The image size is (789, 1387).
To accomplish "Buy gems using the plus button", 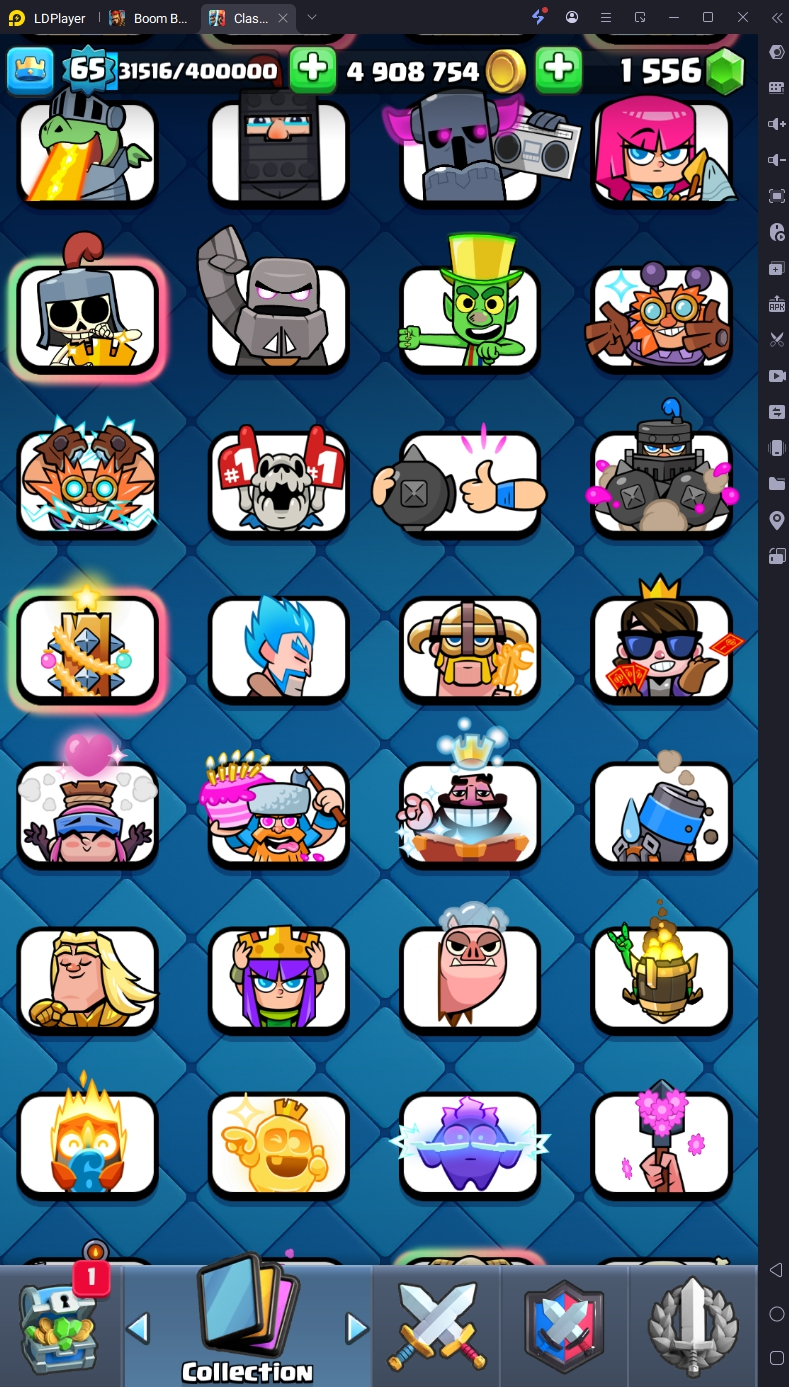I will (x=559, y=70).
